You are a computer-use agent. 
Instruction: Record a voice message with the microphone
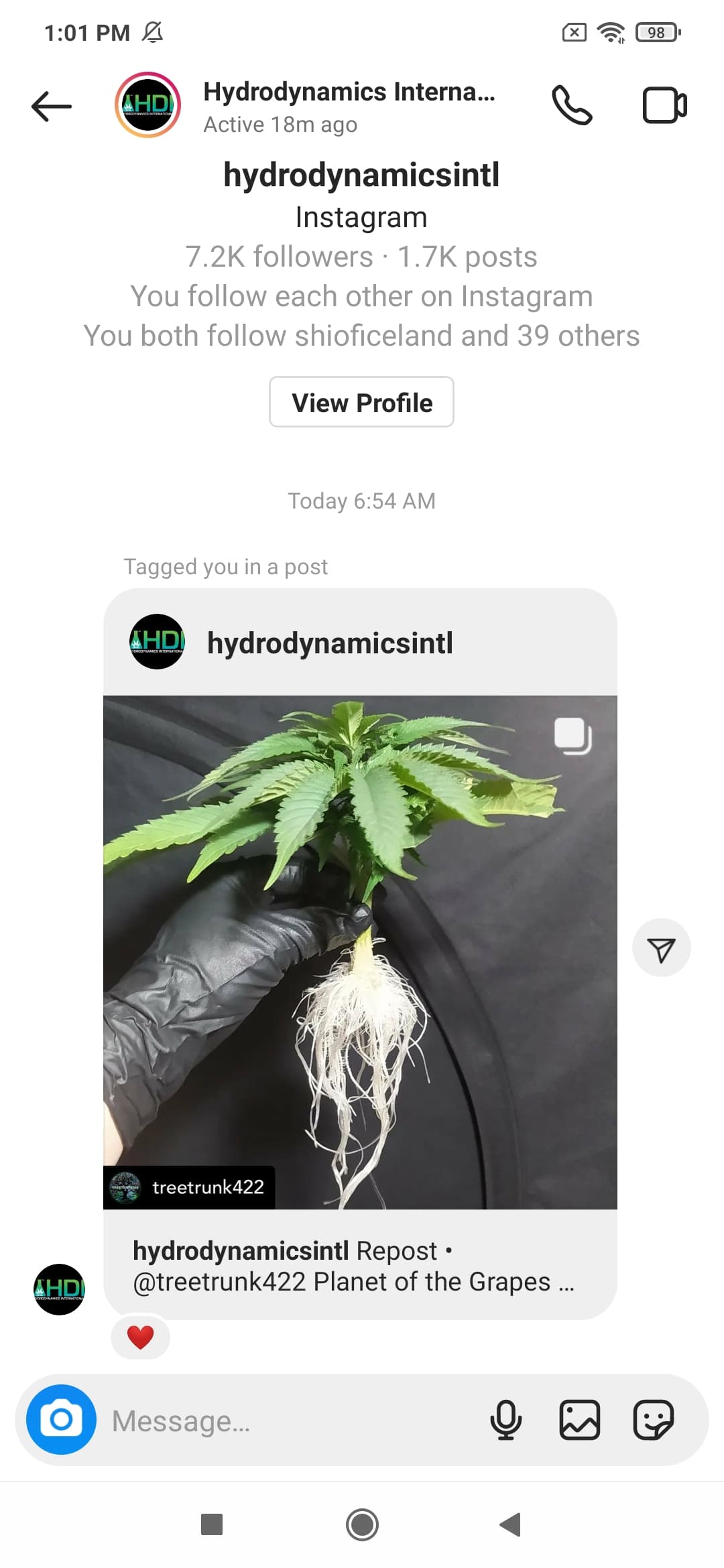point(506,1420)
